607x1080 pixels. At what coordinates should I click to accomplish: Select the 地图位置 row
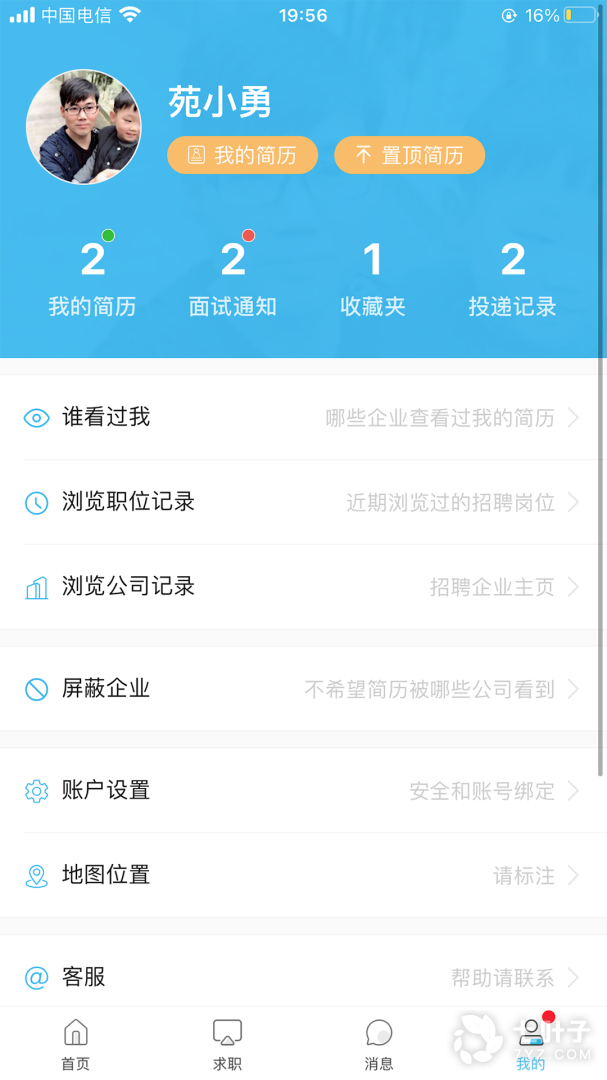[x=302, y=876]
